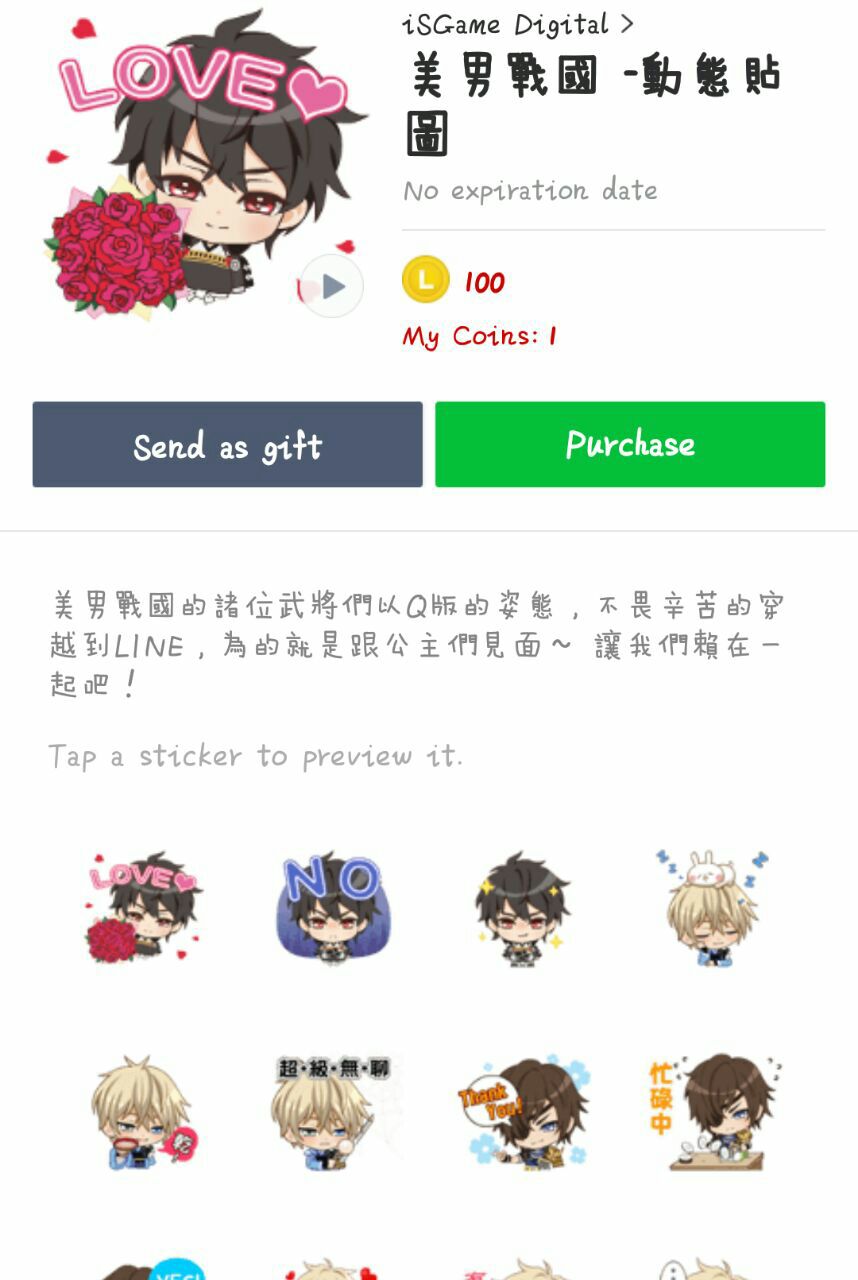Preview the sparkling dark-haired boy sticker
The height and width of the screenshot is (1280, 858).
click(x=521, y=908)
